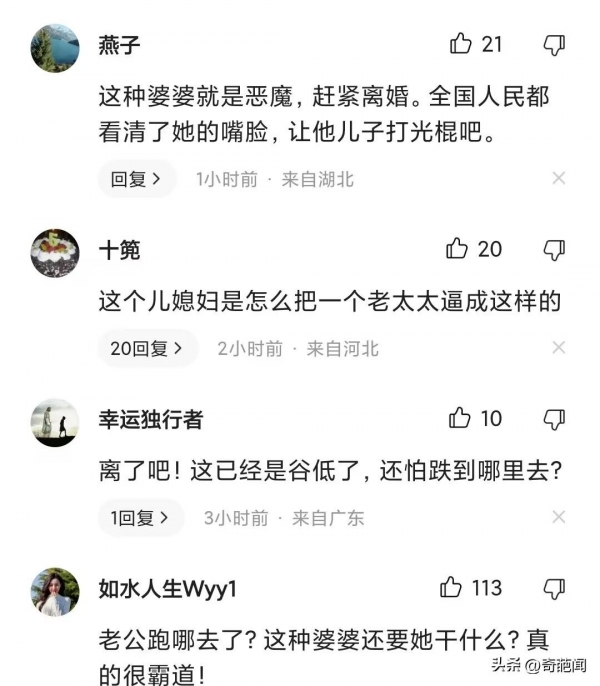Dismiss 燕子's comment with the X
Screen dimensions: 600x686
point(559,178)
